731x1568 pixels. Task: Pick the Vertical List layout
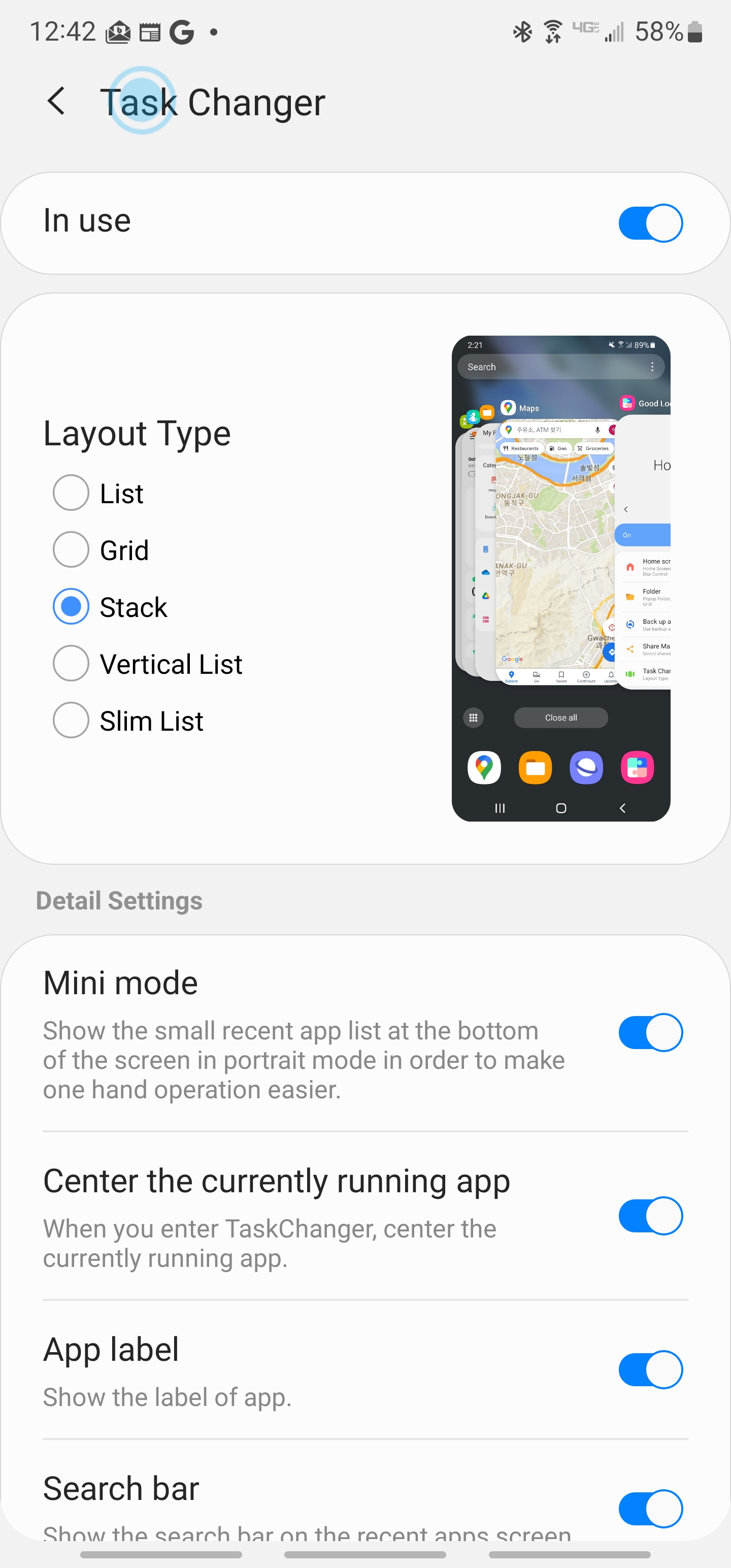71,664
